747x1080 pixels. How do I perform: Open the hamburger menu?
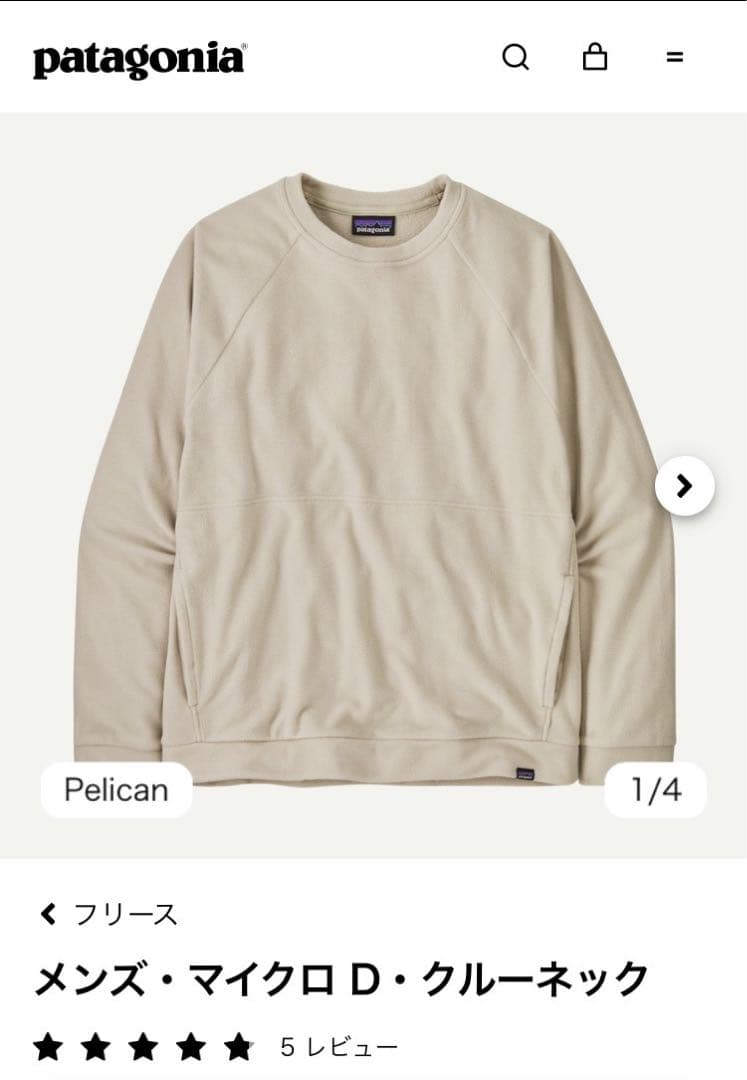coord(675,58)
